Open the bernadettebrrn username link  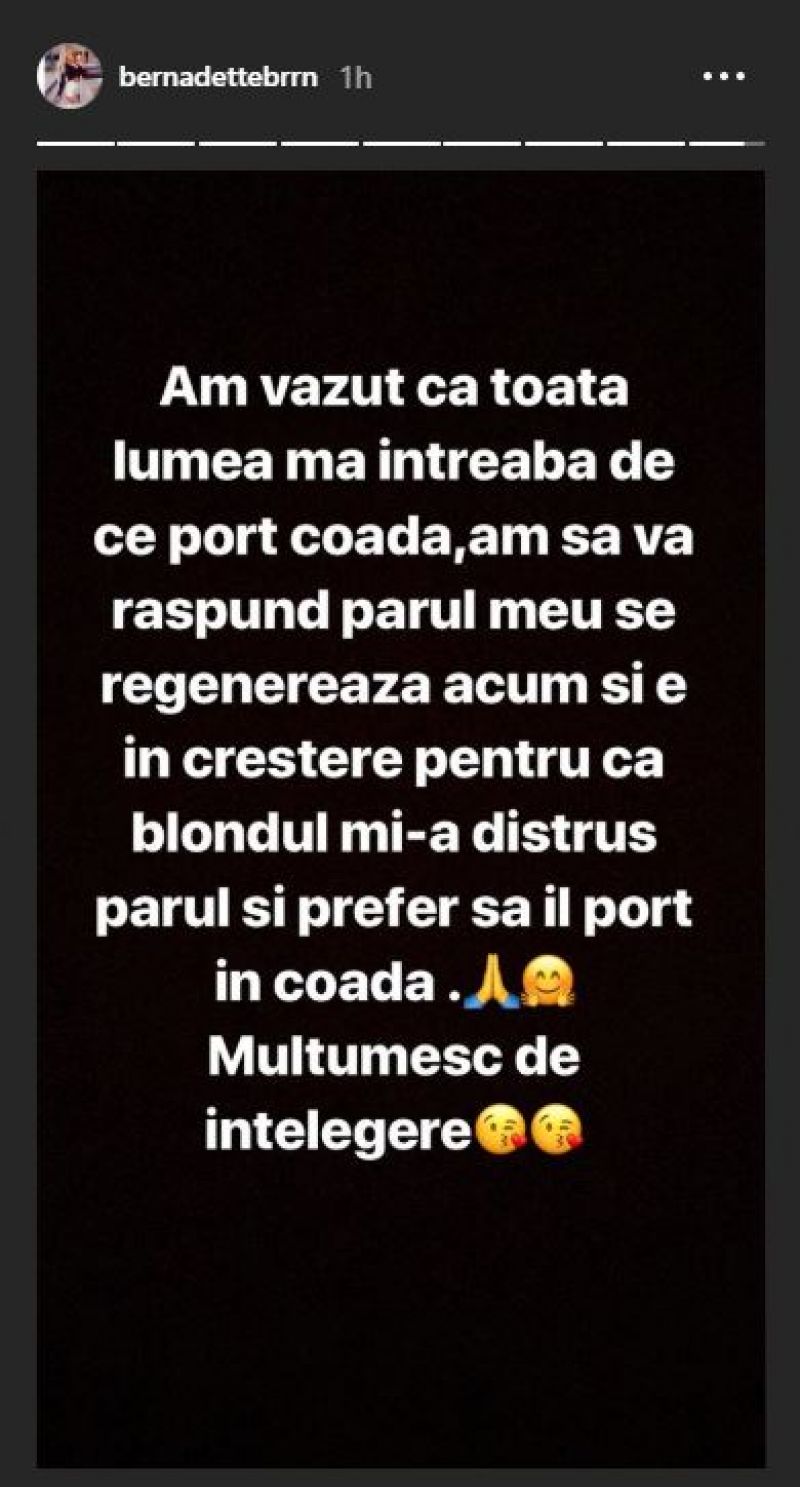[x=218, y=78]
